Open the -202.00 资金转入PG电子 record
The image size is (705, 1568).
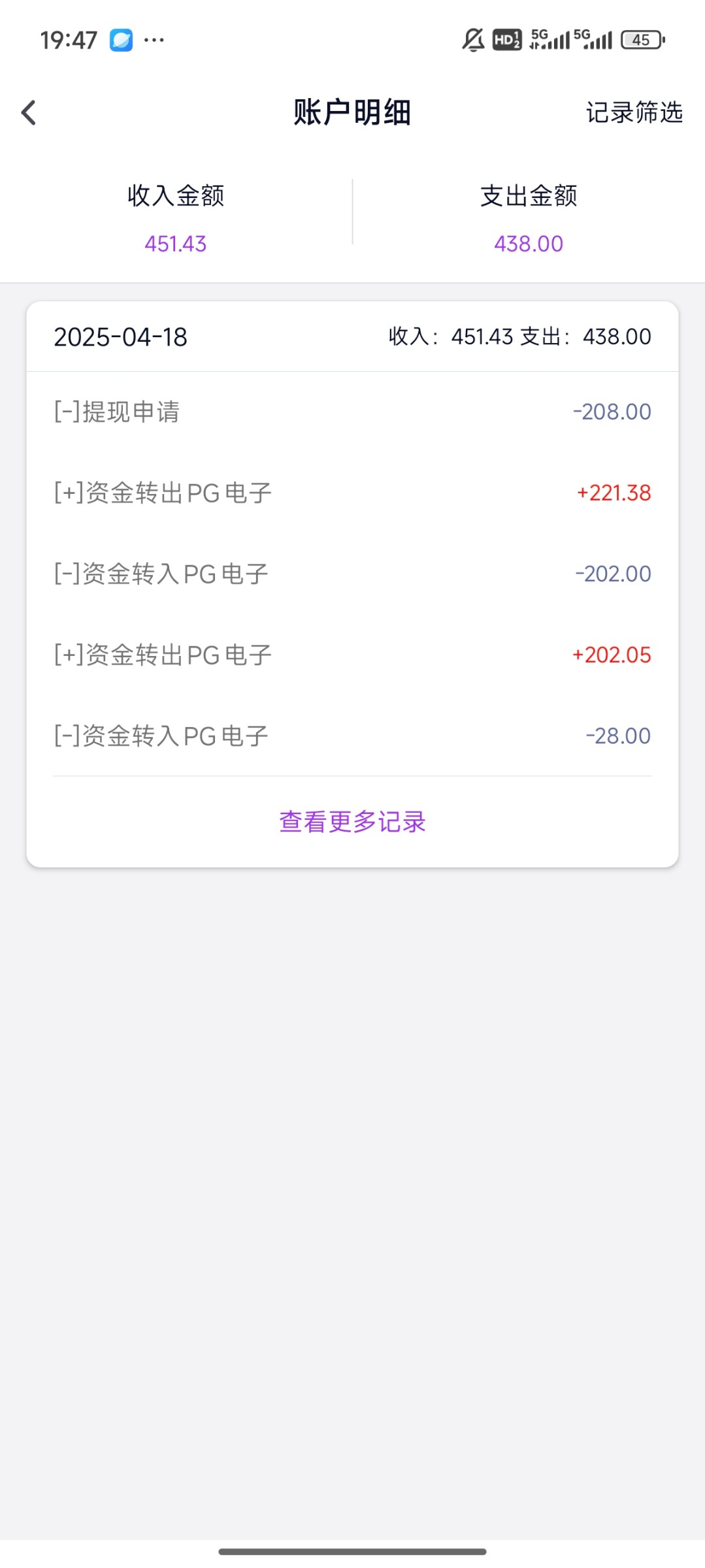click(x=352, y=574)
